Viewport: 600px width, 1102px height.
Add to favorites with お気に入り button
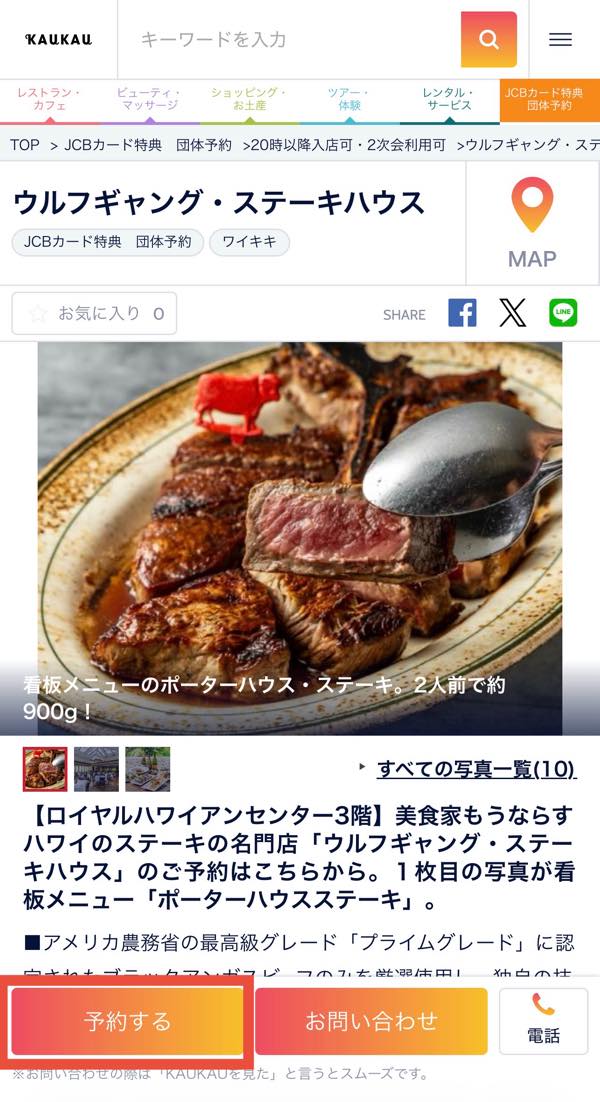point(95,314)
